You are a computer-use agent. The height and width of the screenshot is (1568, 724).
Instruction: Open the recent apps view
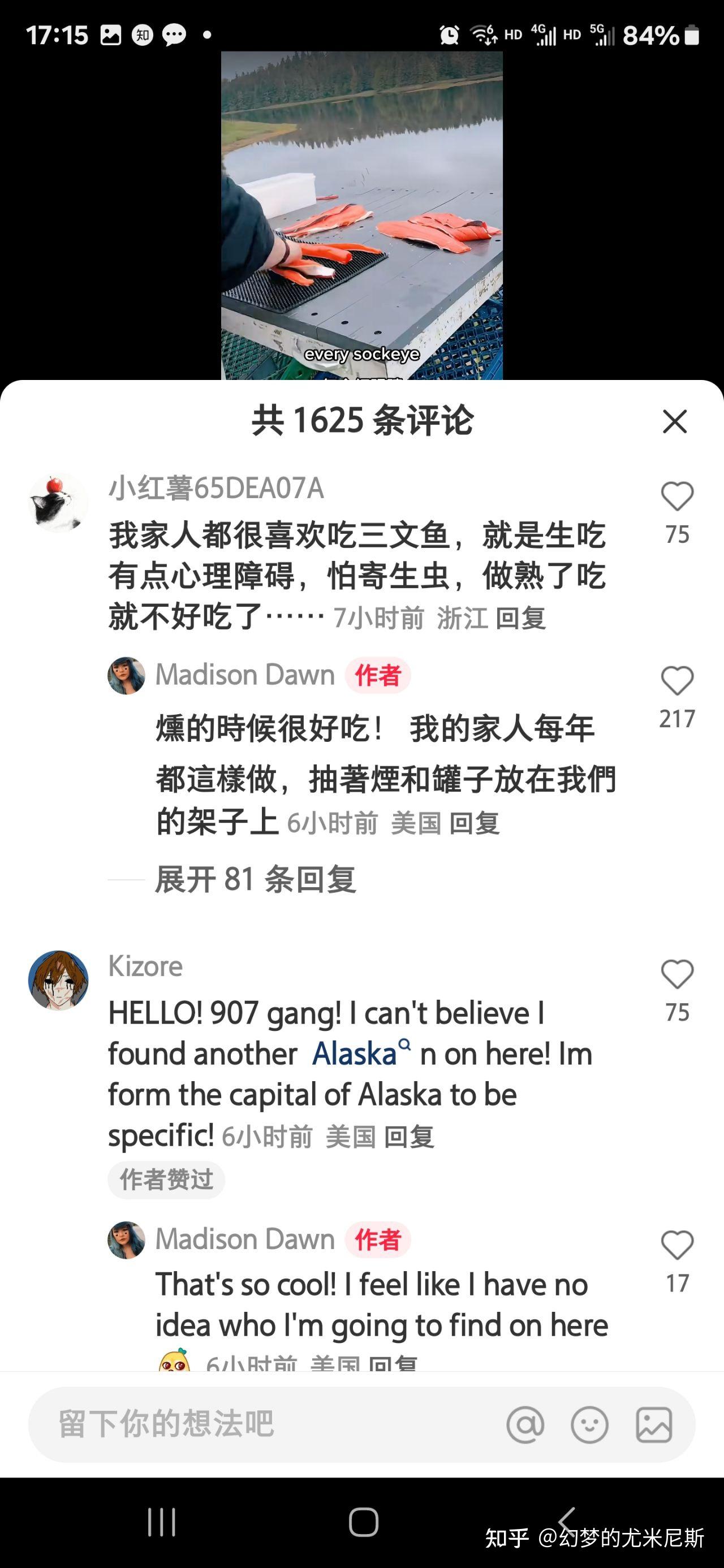(161, 1522)
